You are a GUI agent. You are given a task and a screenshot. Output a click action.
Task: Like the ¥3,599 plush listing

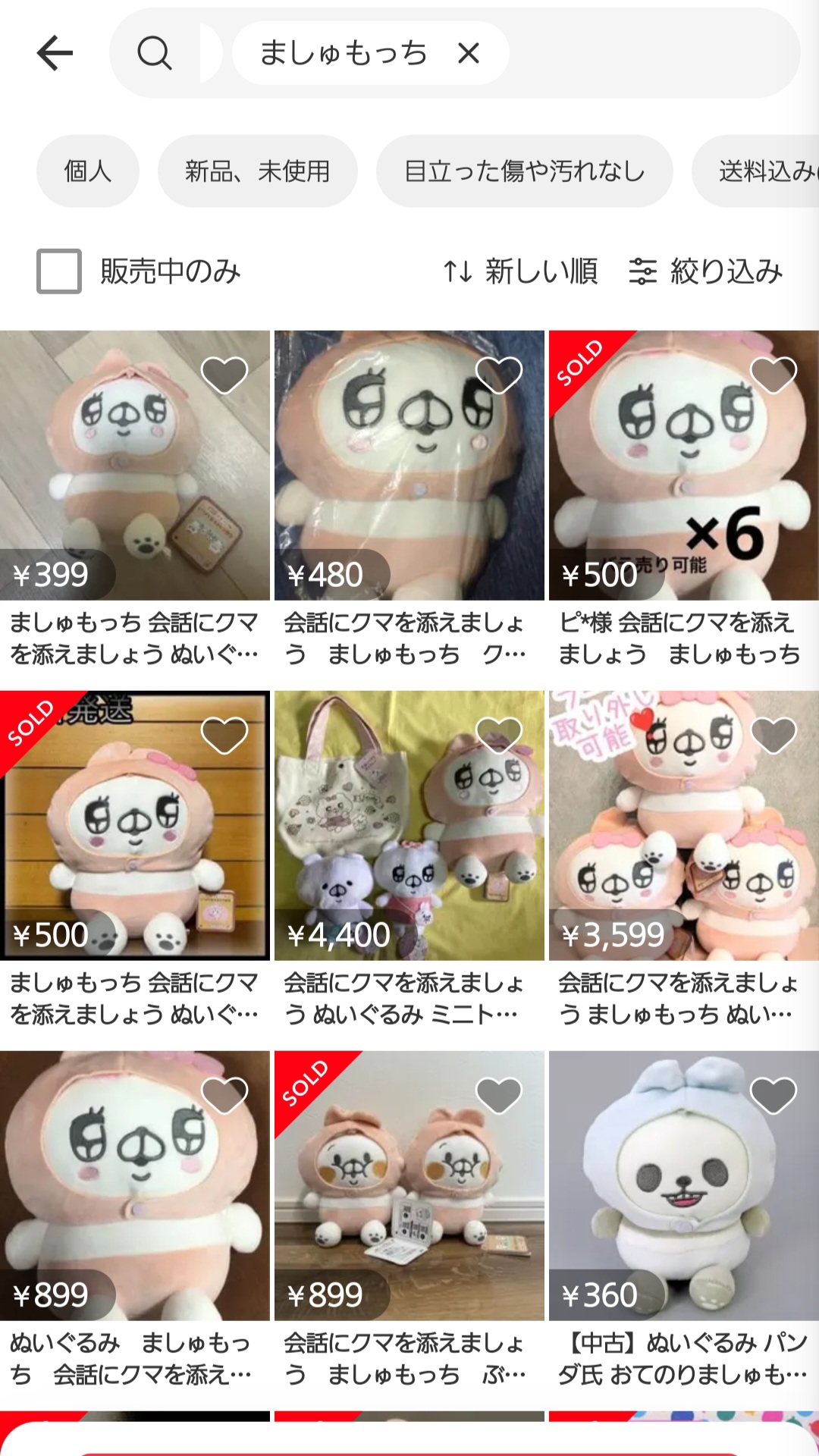point(773,735)
